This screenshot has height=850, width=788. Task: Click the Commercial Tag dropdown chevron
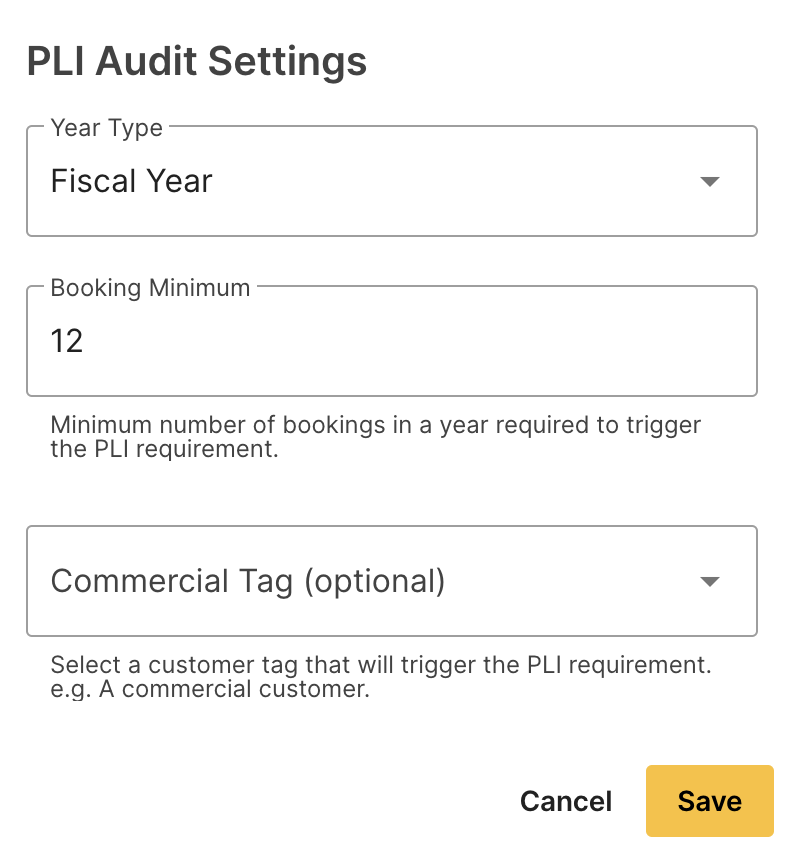coord(710,581)
